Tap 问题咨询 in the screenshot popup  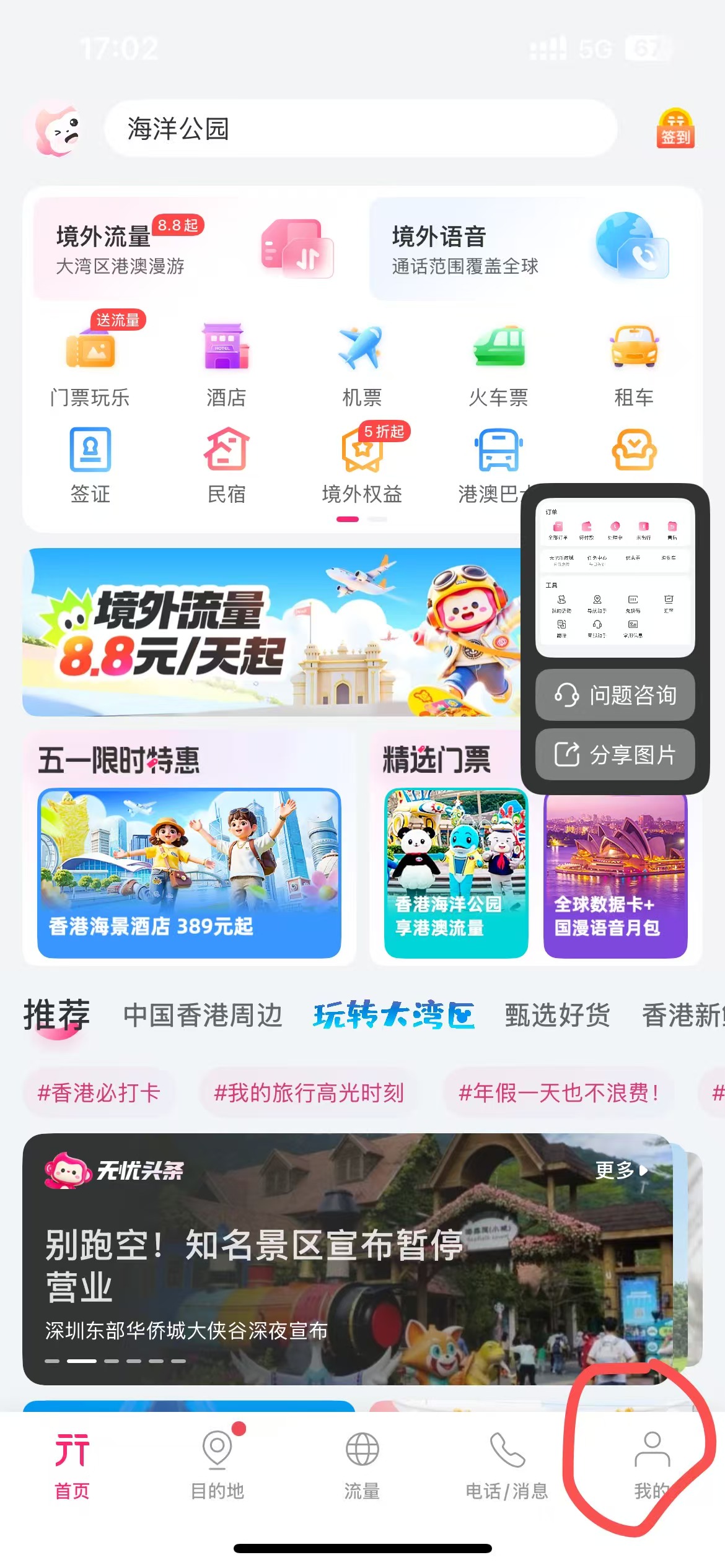[x=615, y=695]
